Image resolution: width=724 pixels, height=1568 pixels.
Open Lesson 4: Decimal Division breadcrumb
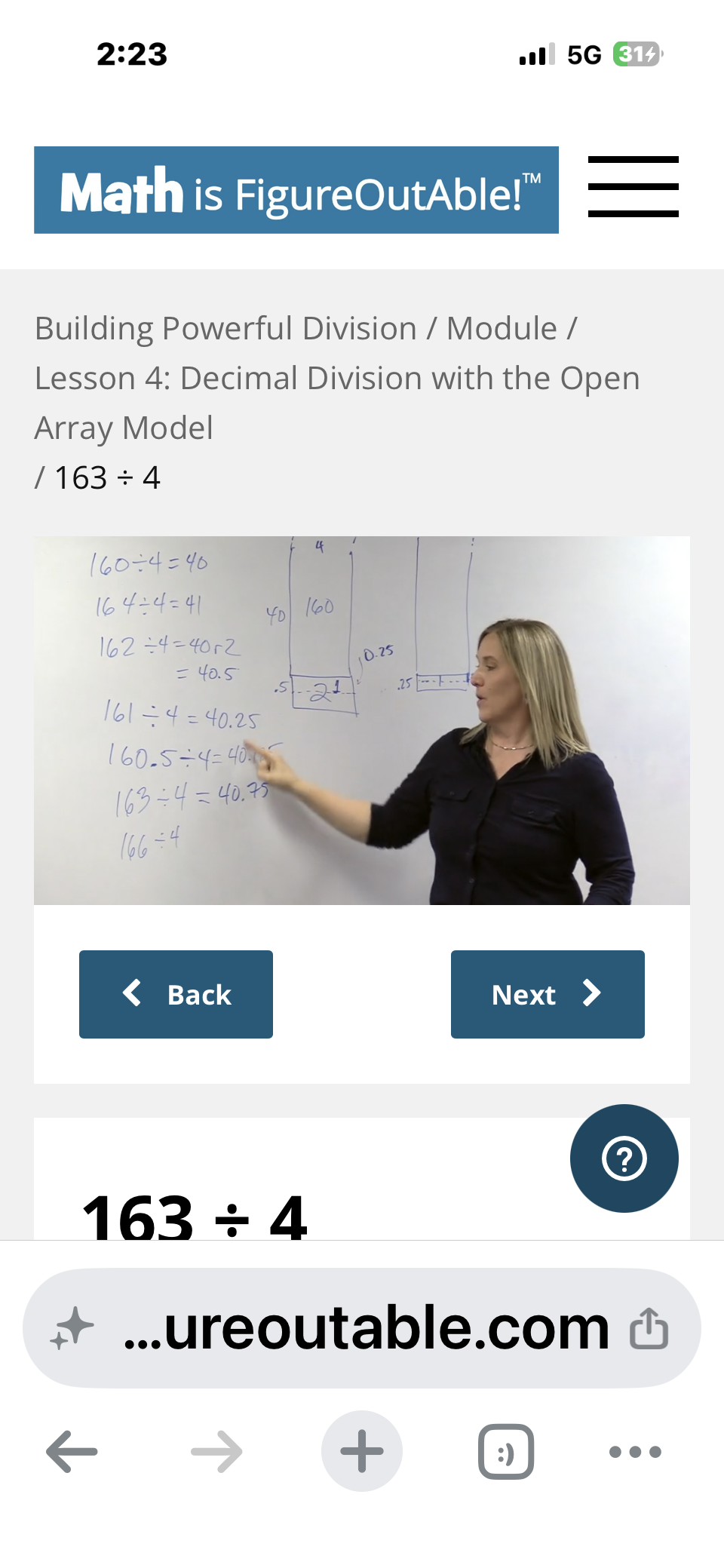click(x=337, y=403)
